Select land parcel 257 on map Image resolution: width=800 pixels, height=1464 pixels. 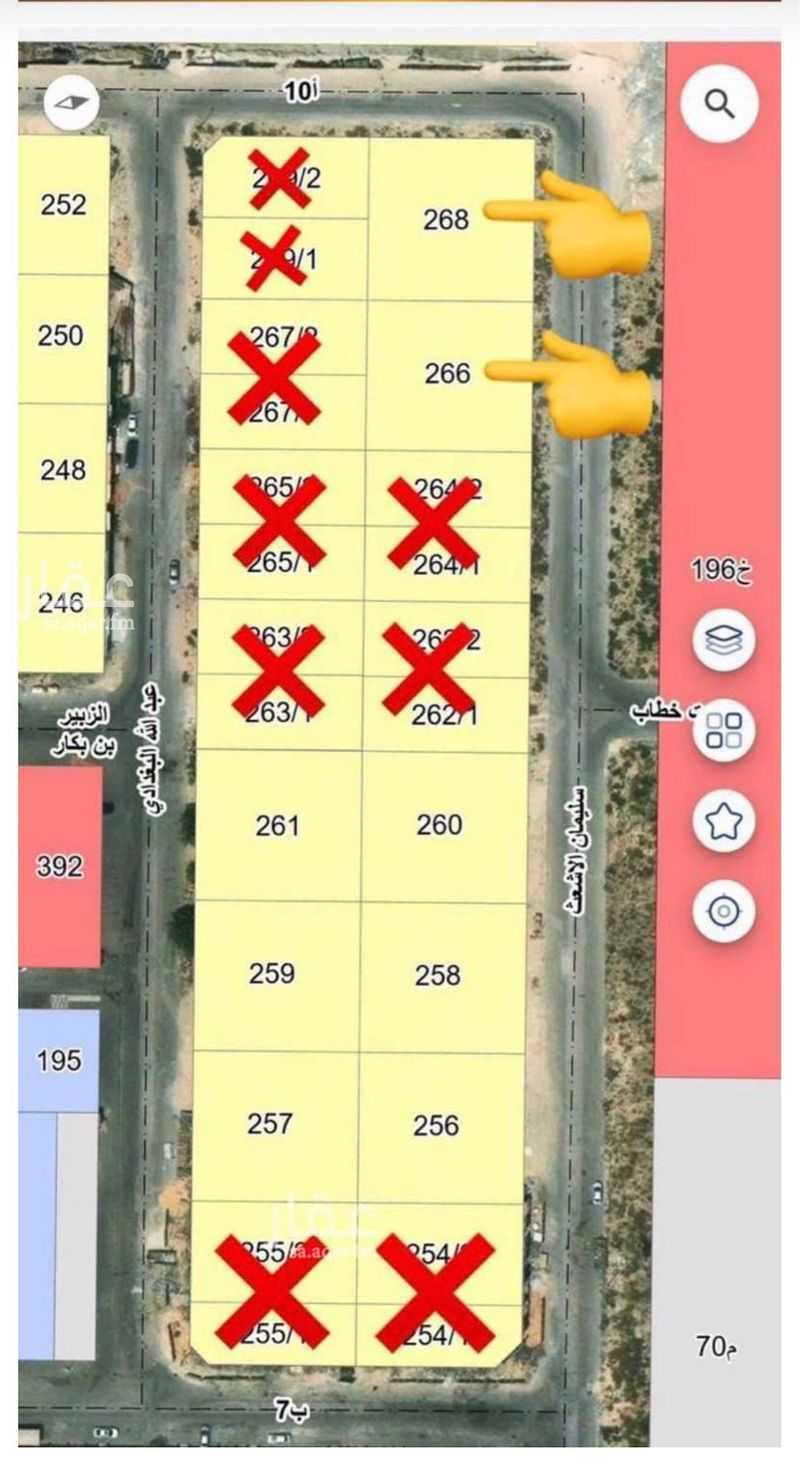(274, 1125)
